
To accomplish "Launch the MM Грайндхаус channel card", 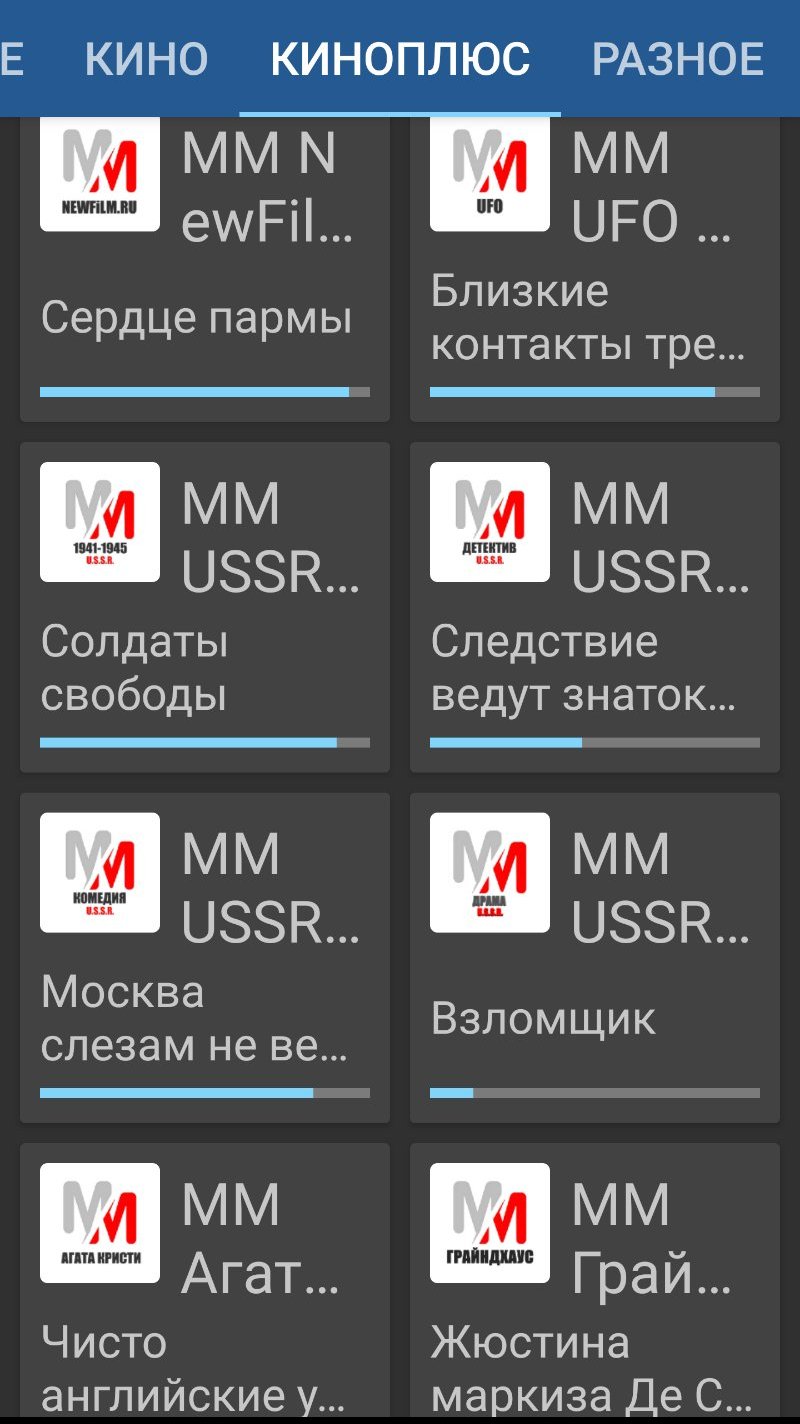I will coord(594,1285).
